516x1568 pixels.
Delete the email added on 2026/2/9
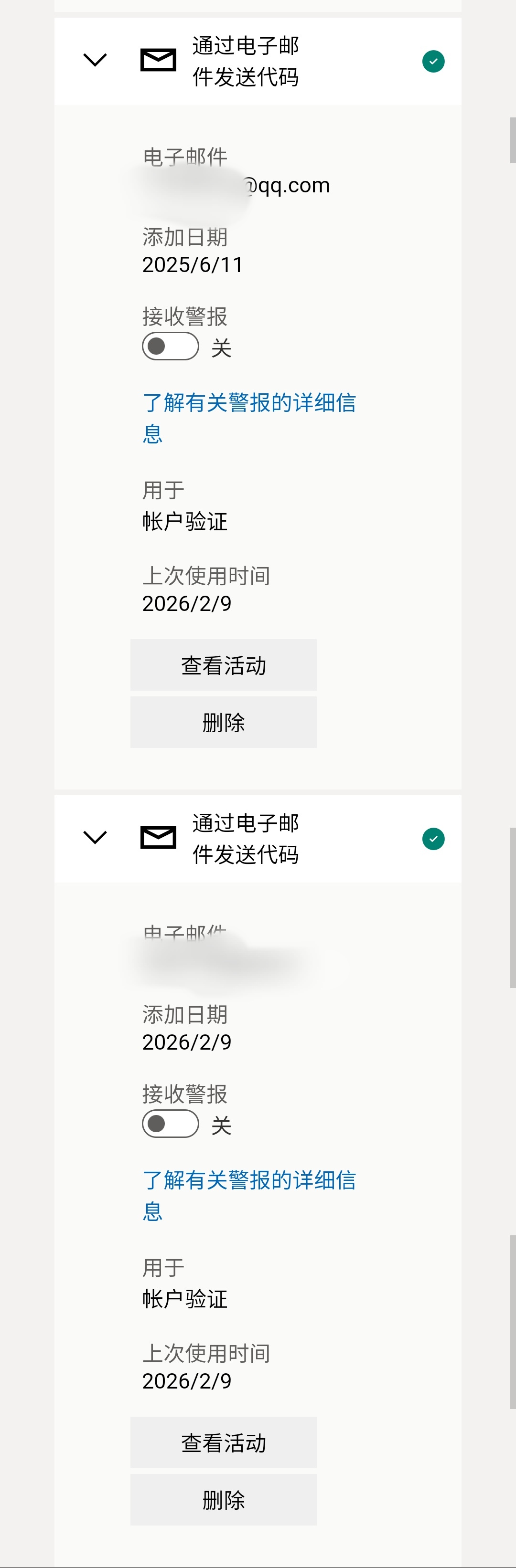coord(223,1500)
